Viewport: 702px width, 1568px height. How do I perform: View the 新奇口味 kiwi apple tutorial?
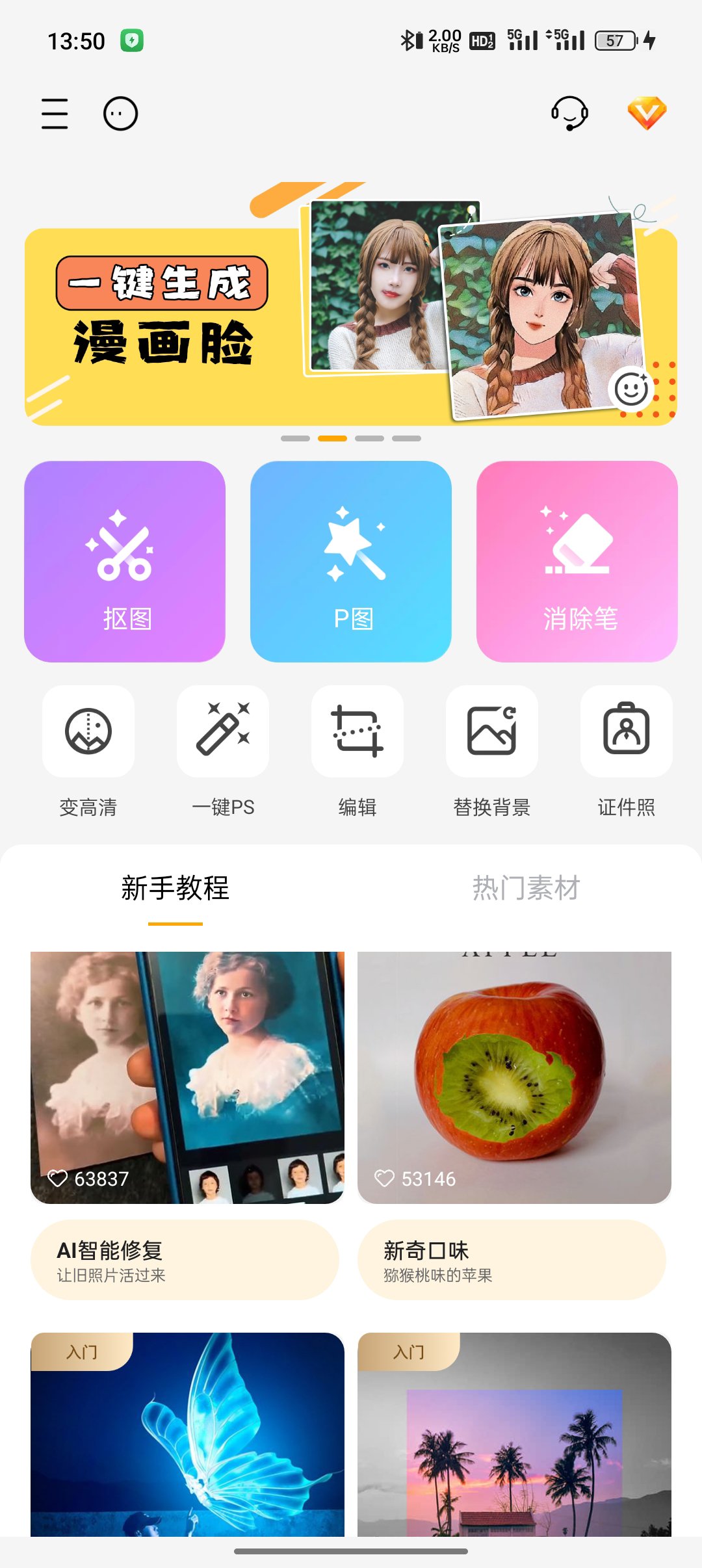tap(514, 1105)
